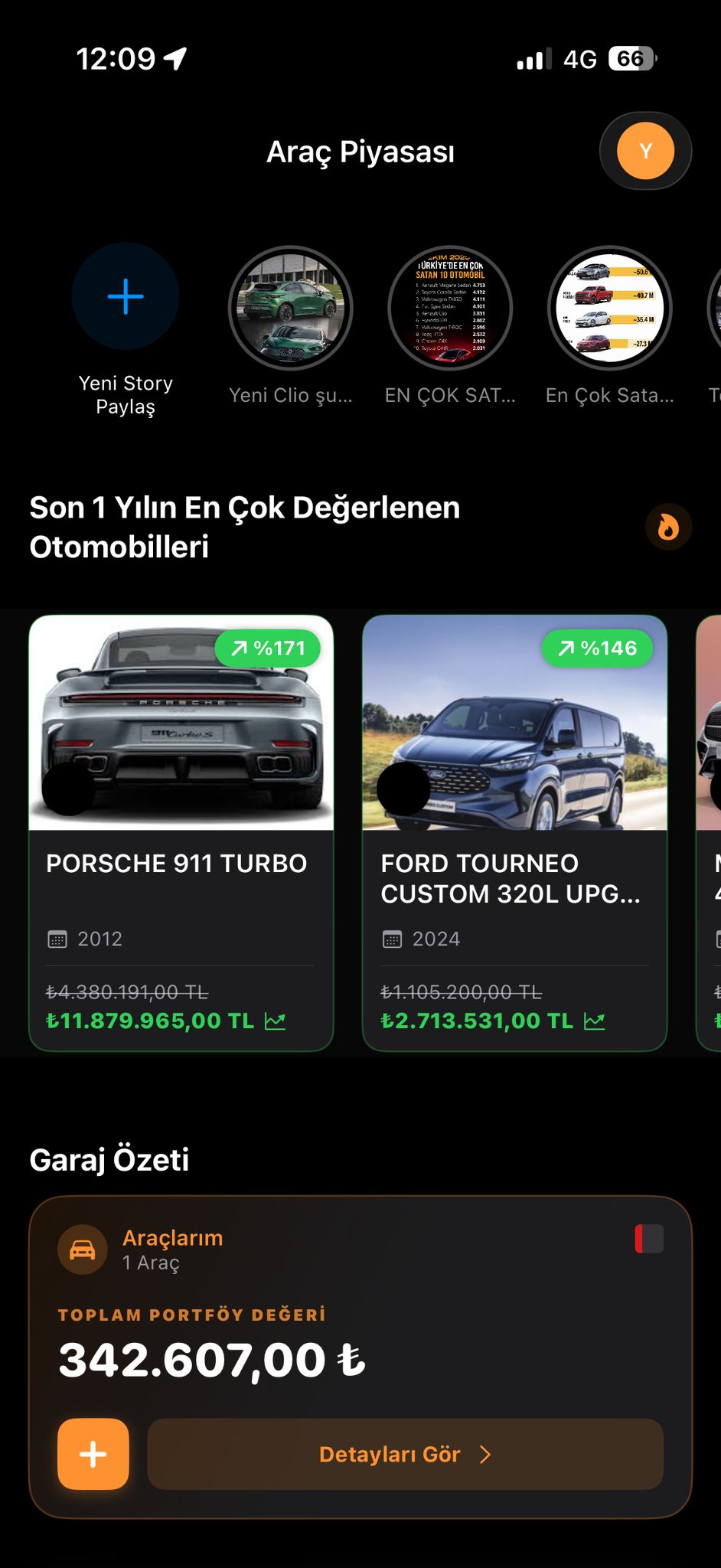The height and width of the screenshot is (1568, 721).
Task: Tap the calendar icon next to 2024
Action: click(392, 938)
